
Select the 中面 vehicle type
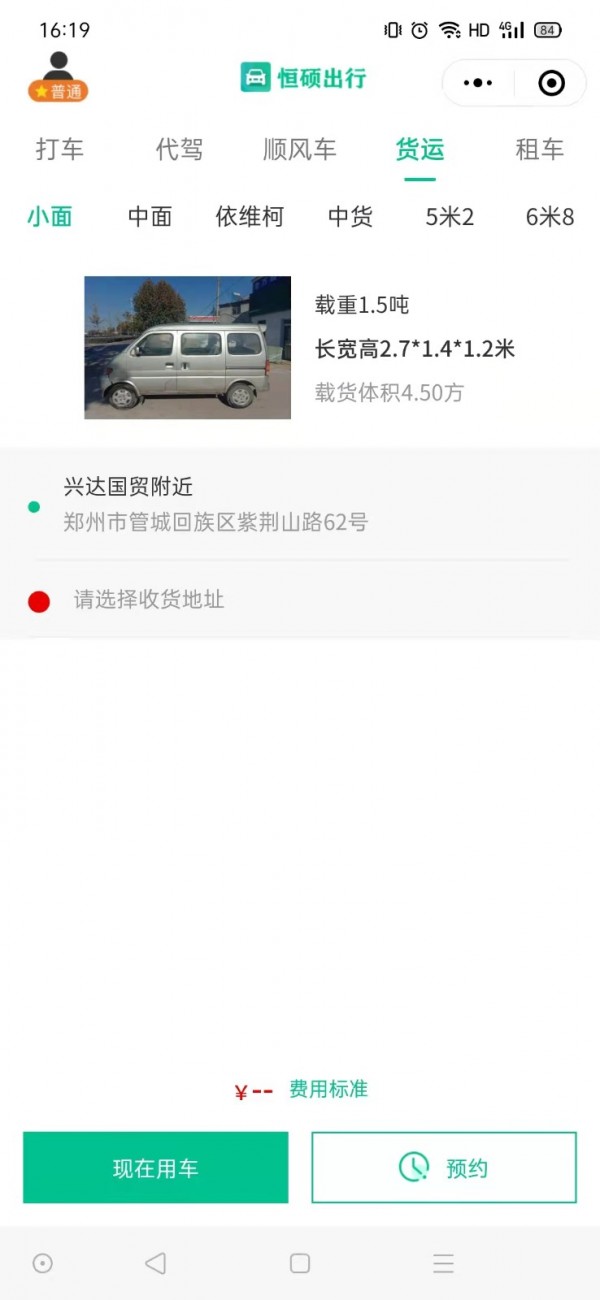coord(150,217)
